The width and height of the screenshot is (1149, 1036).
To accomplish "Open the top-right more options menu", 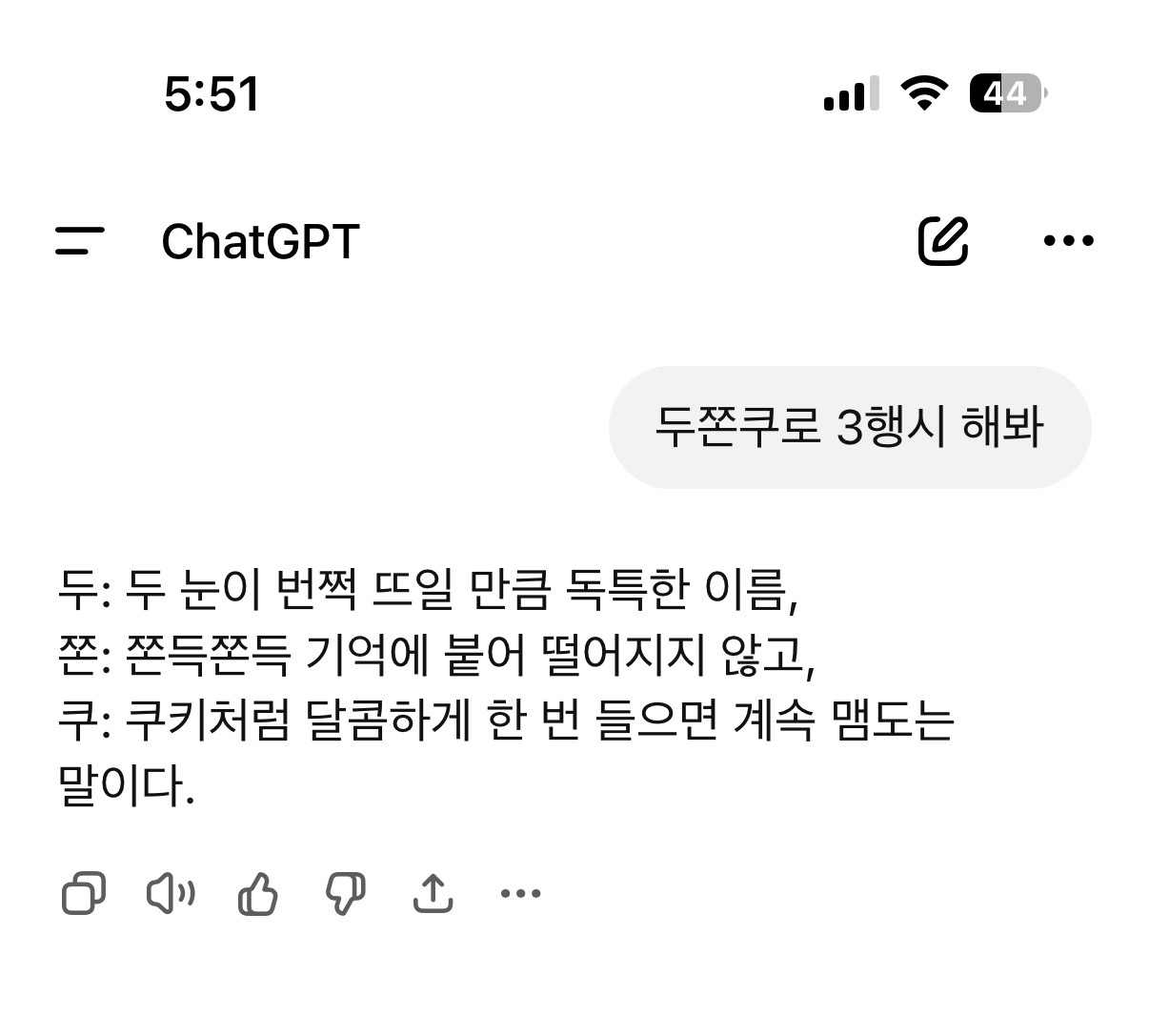I will tap(1069, 241).
